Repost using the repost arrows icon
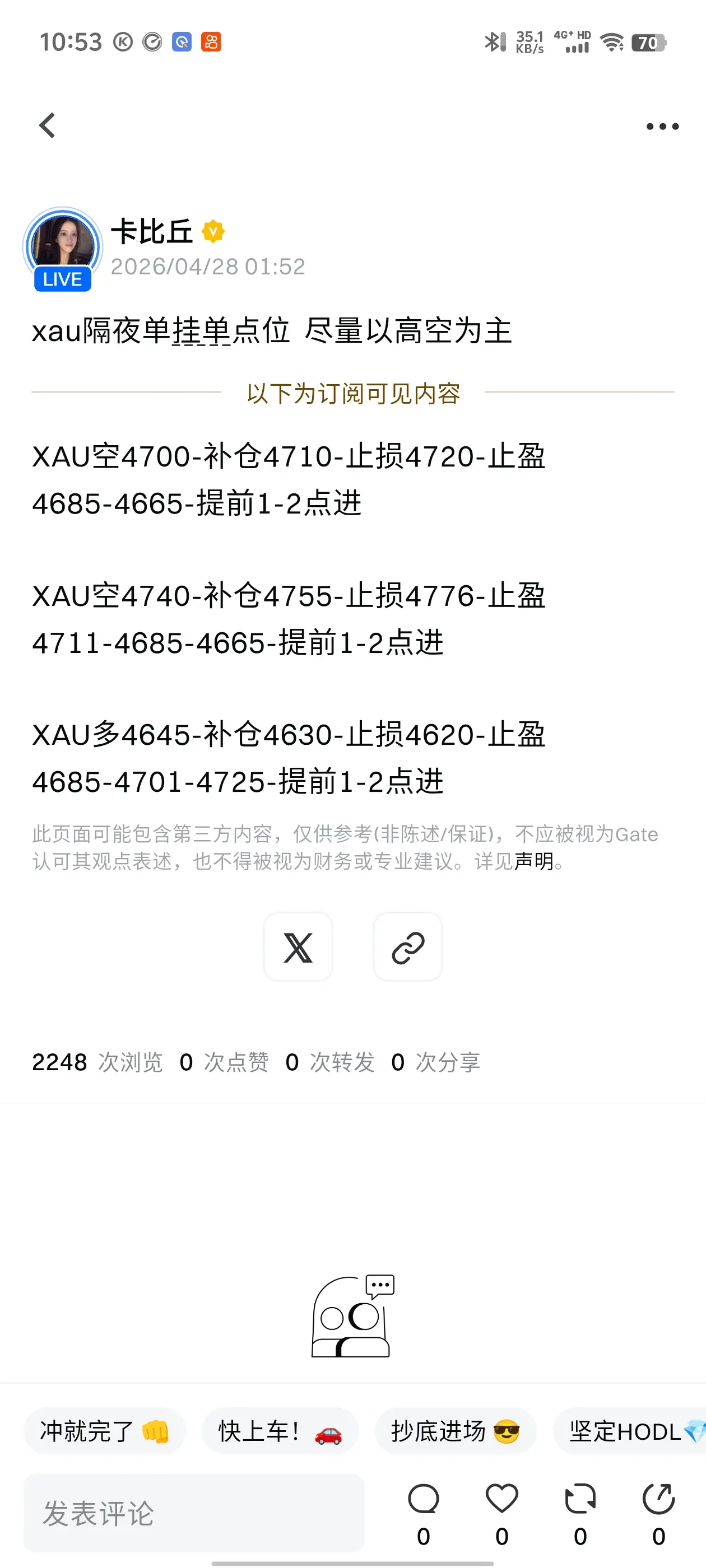The height and width of the screenshot is (1568, 706). point(579,1500)
